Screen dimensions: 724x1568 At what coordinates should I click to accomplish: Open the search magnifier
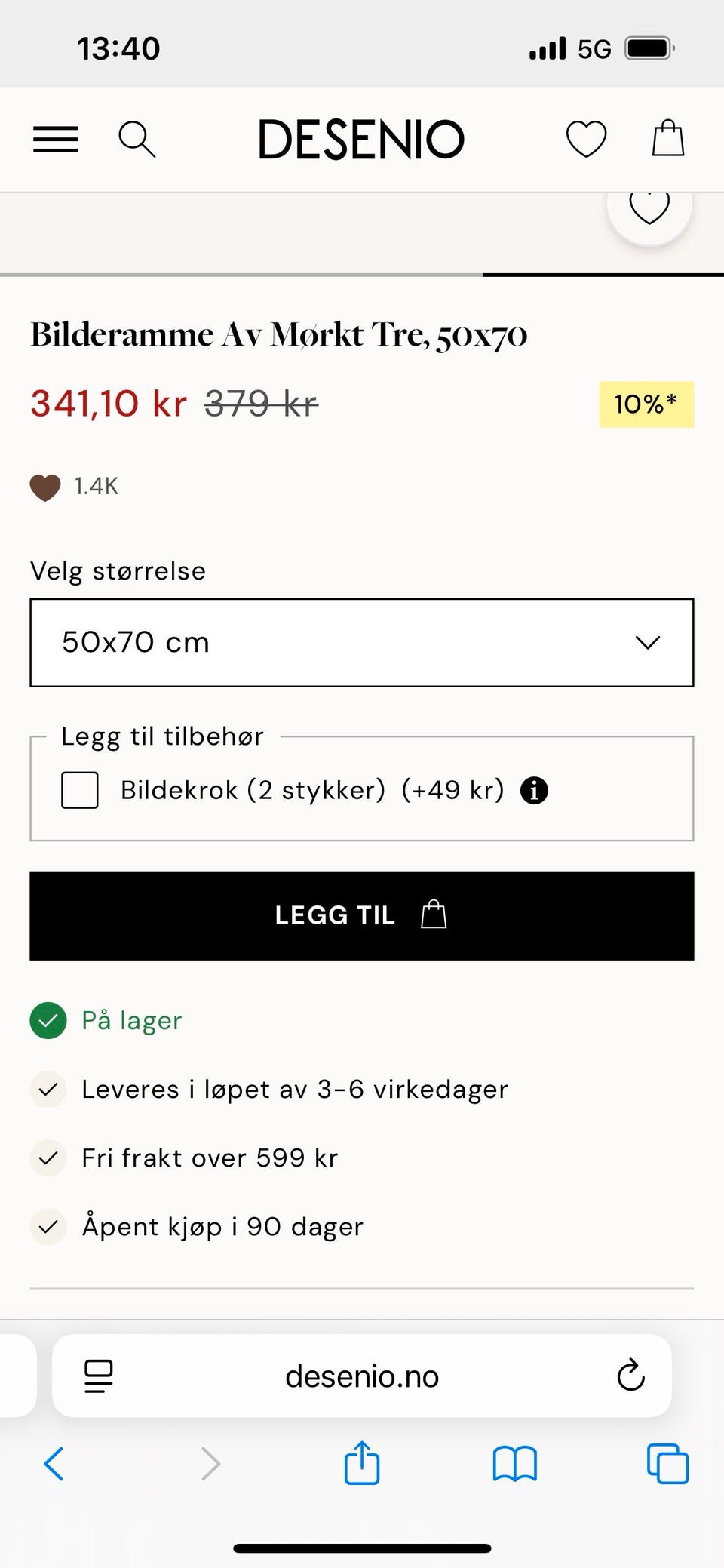click(137, 140)
